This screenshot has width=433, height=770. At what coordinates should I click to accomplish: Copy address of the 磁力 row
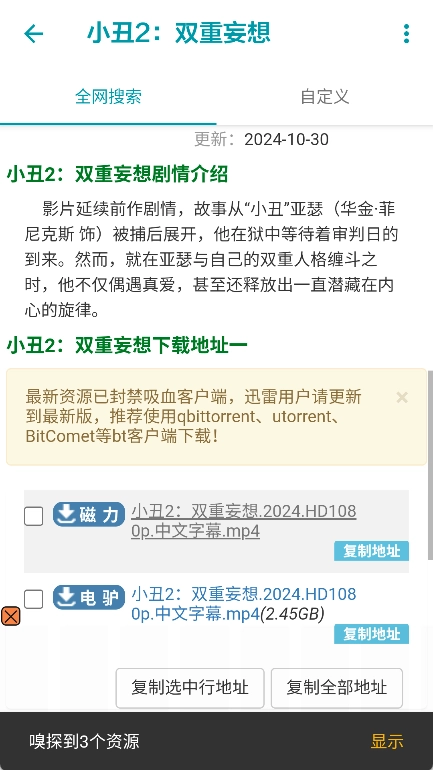point(372,551)
